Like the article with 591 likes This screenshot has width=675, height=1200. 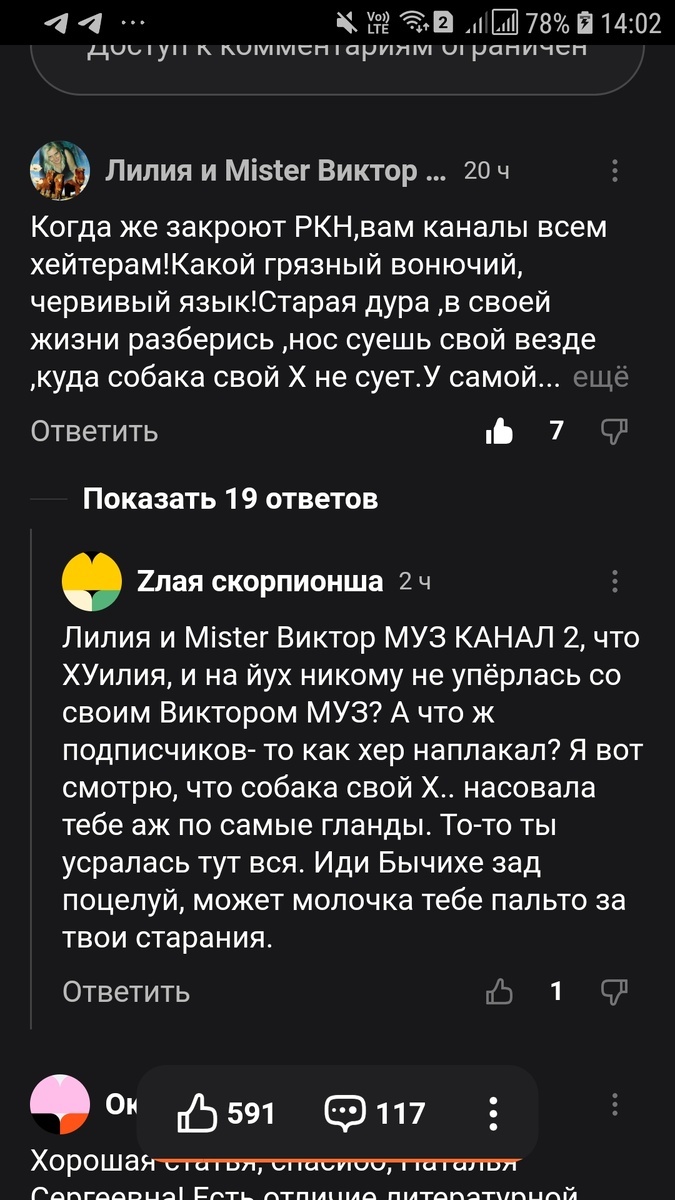226,1113
